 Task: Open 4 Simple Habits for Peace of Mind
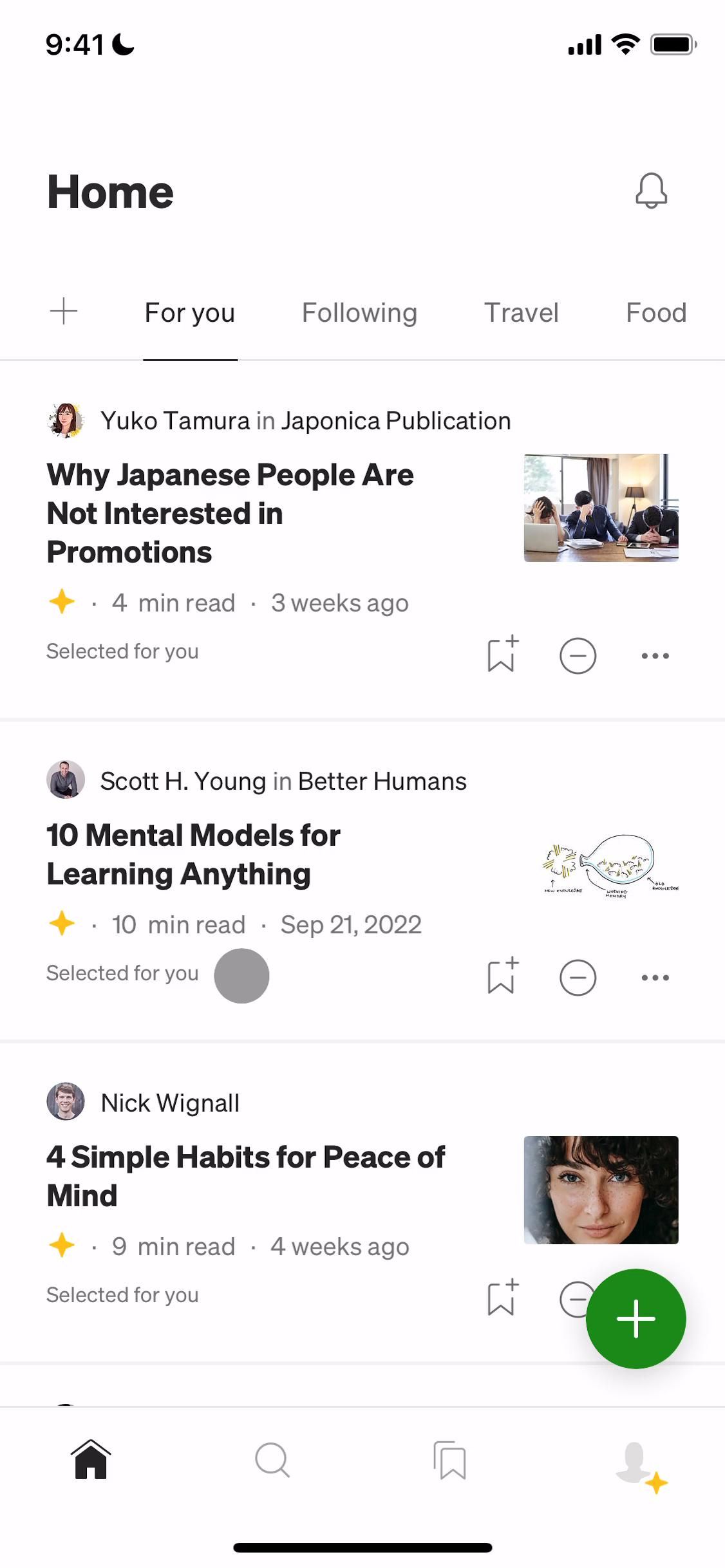point(245,1176)
